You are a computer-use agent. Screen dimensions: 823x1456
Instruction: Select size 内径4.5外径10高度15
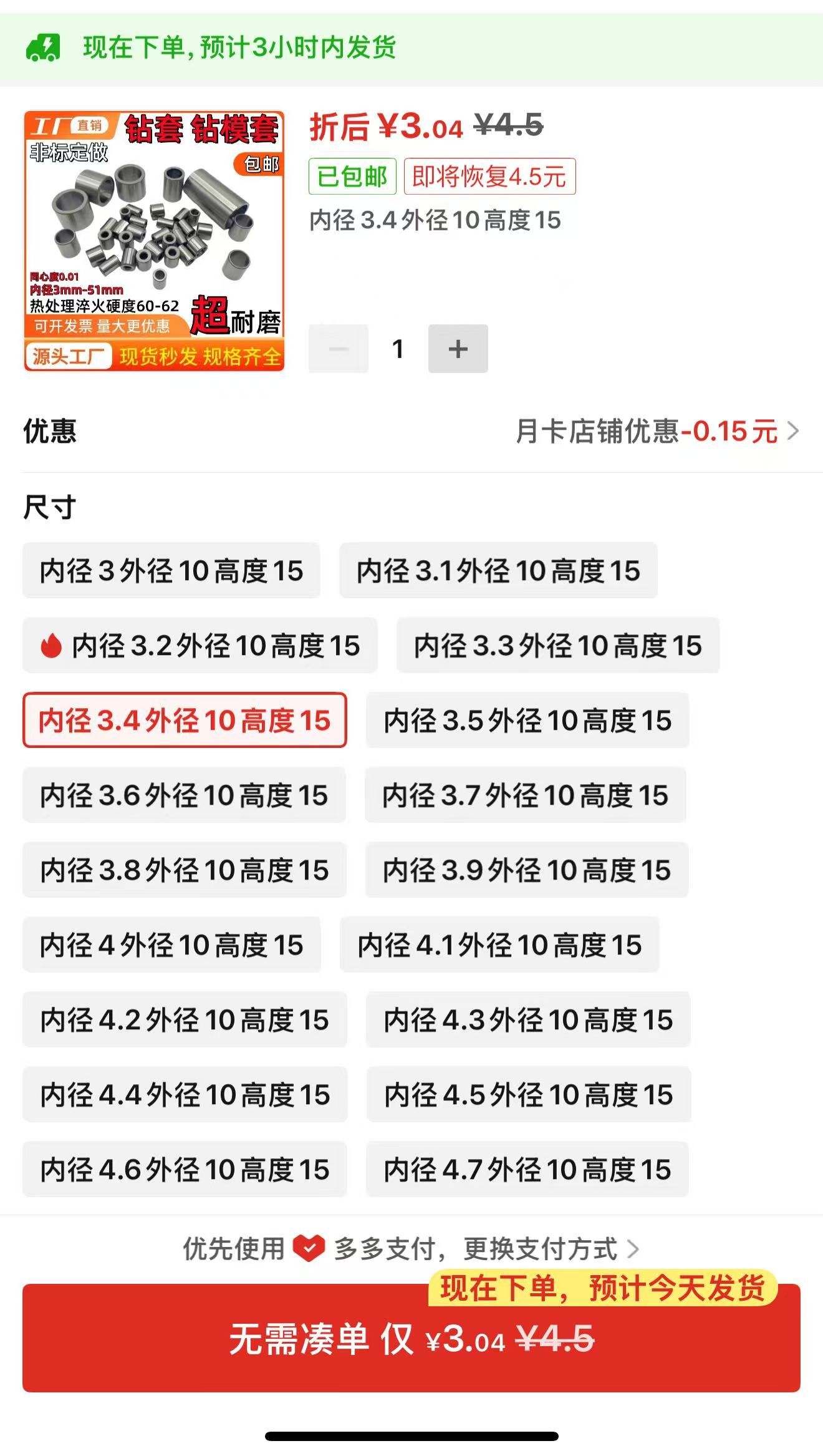(x=529, y=1095)
